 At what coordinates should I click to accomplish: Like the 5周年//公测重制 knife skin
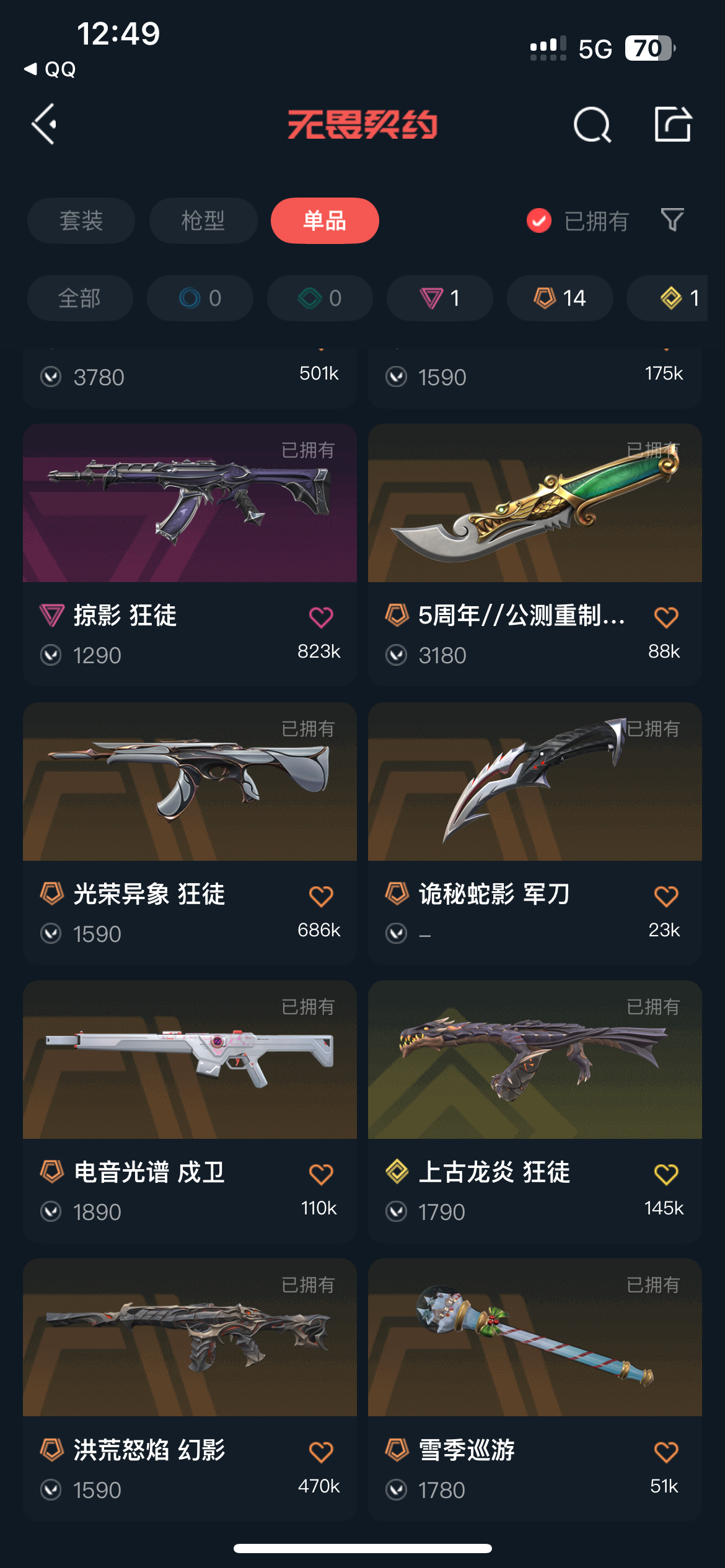[x=666, y=617]
